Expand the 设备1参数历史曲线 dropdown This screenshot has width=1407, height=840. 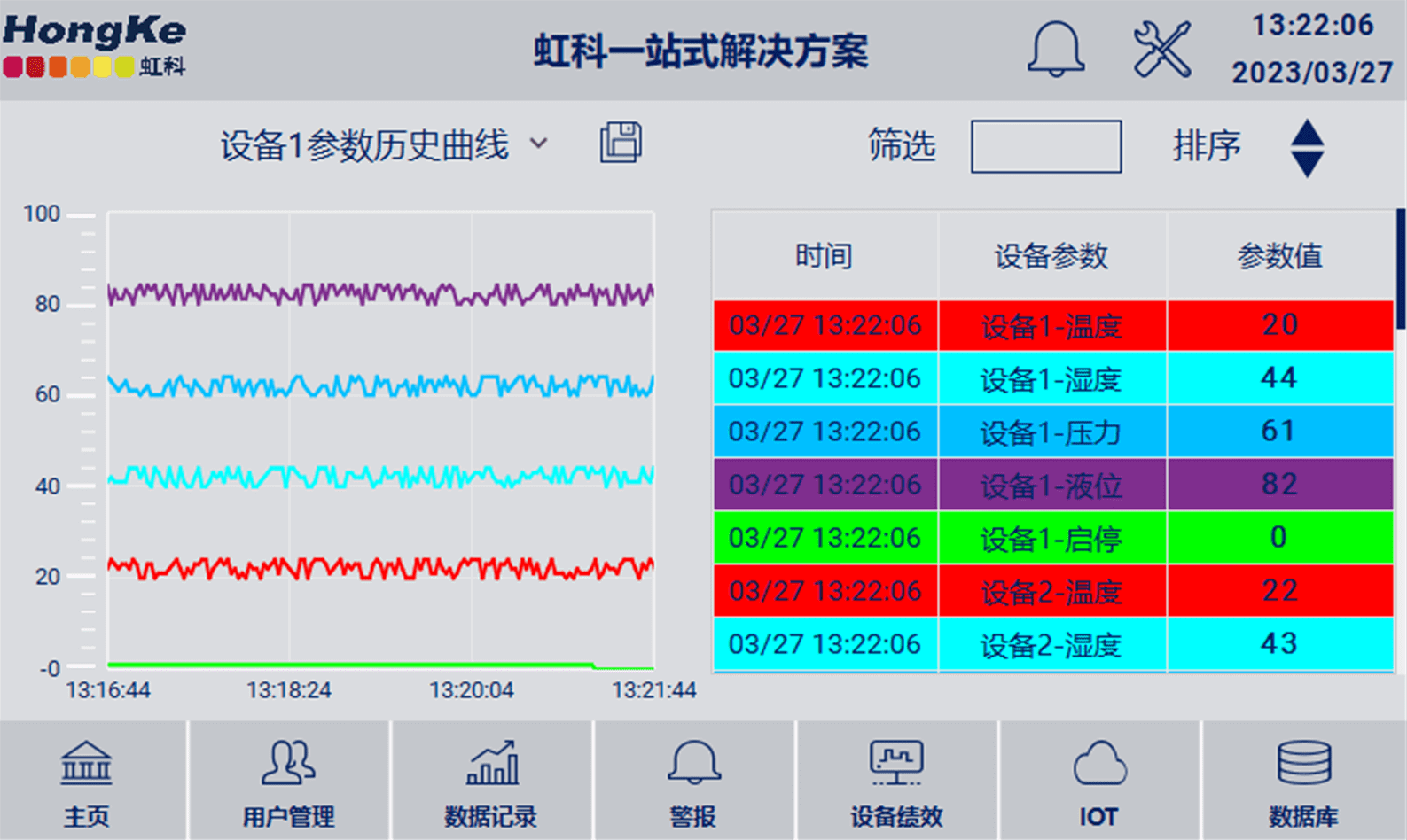pos(538,144)
